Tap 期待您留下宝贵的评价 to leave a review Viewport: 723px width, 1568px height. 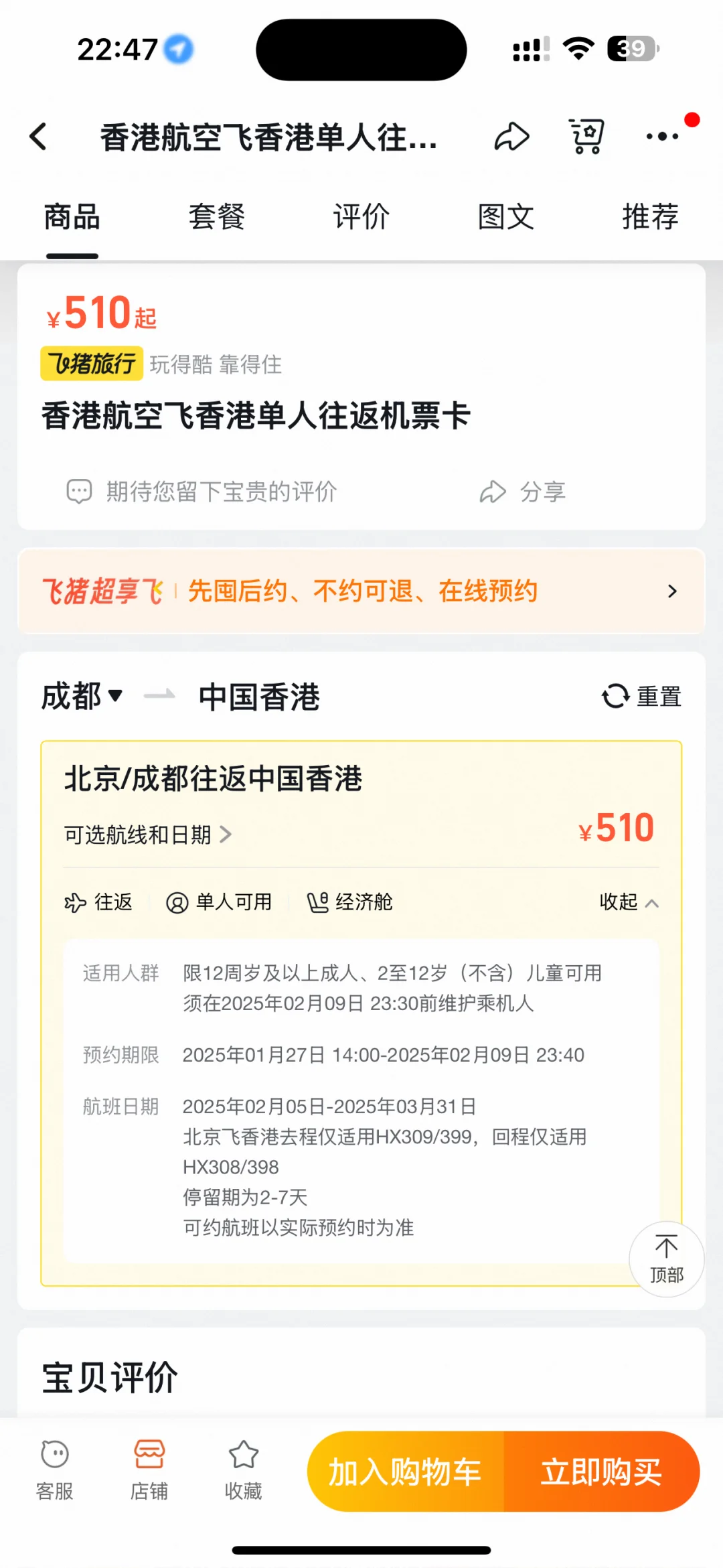[x=202, y=492]
